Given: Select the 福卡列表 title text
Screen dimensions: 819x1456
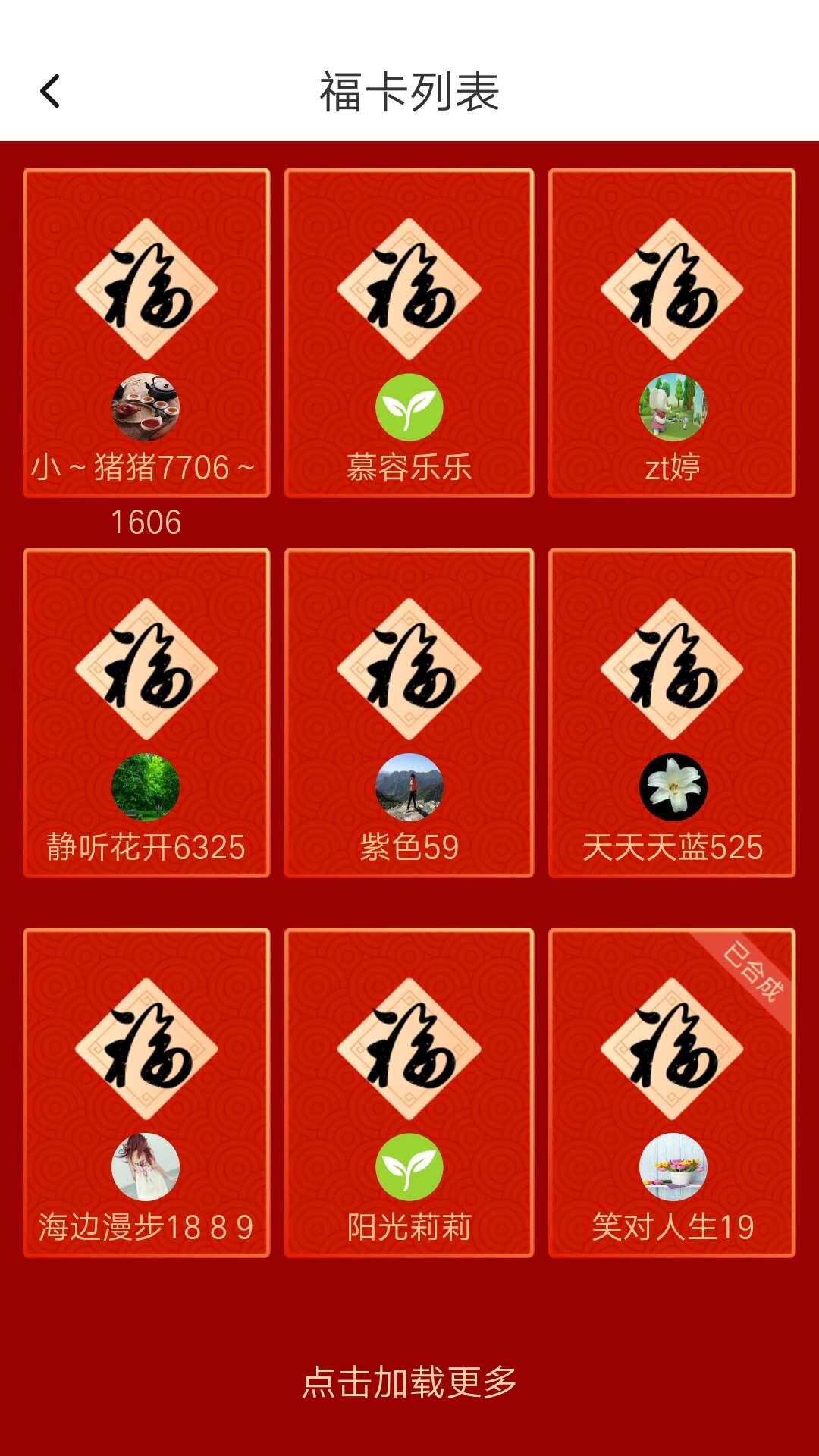Looking at the screenshot, I should tap(409, 90).
